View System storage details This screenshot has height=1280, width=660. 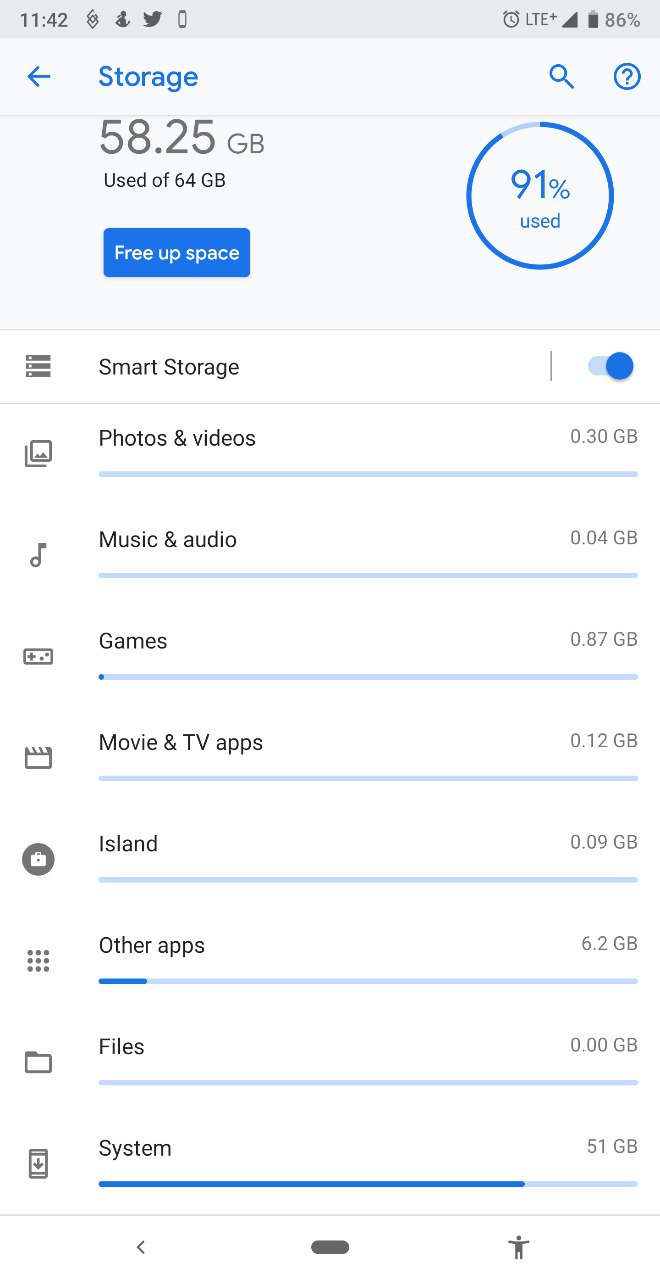point(330,1164)
